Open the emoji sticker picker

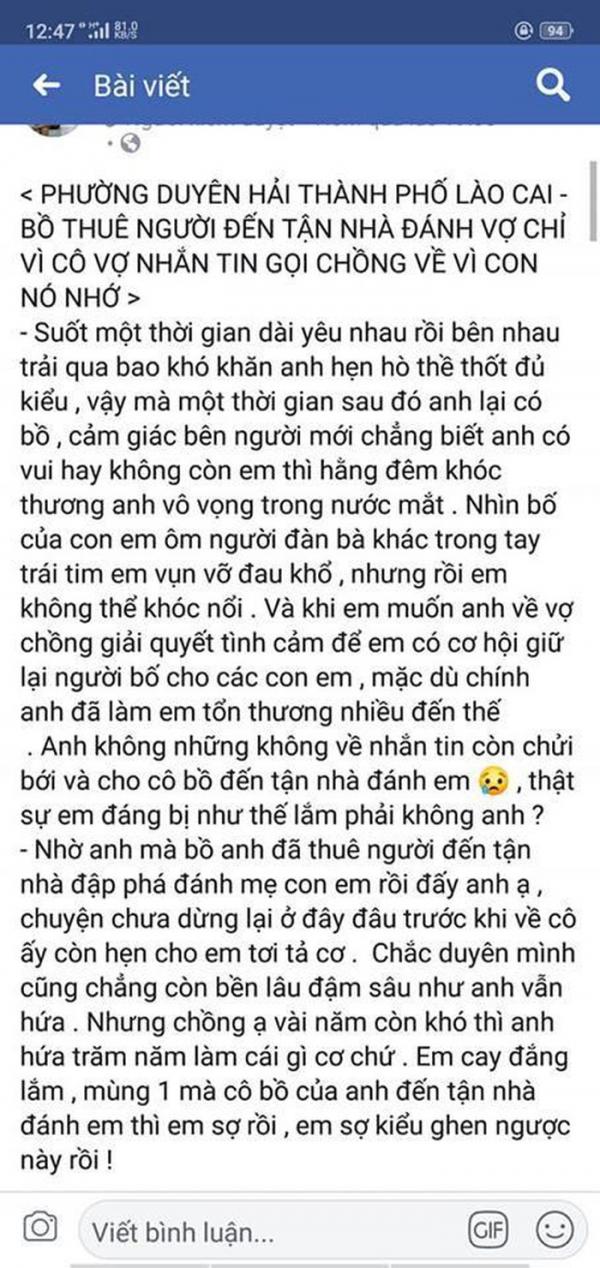click(x=554, y=1229)
